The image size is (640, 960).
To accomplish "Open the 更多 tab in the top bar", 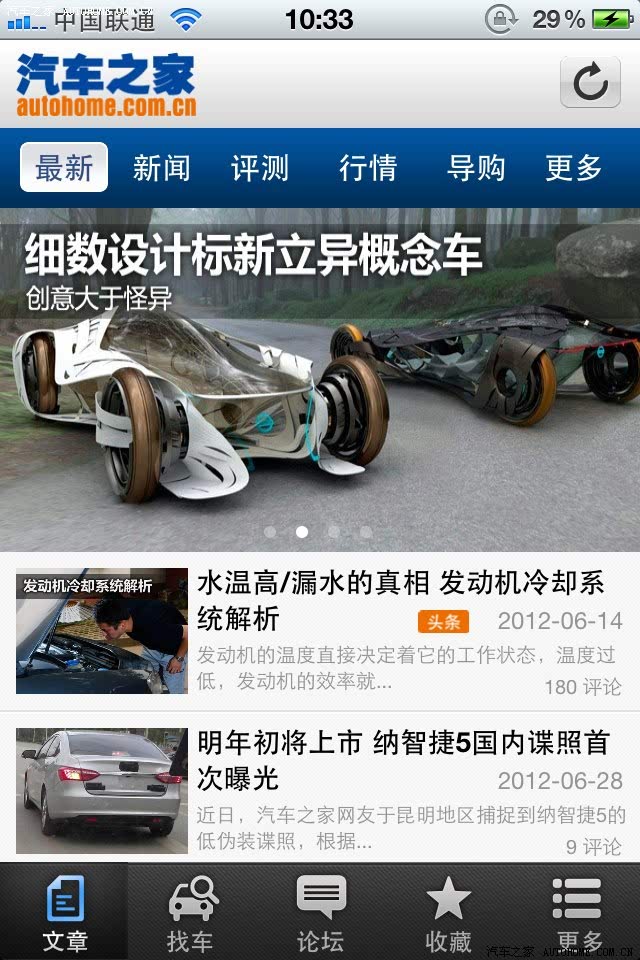I will click(x=574, y=168).
